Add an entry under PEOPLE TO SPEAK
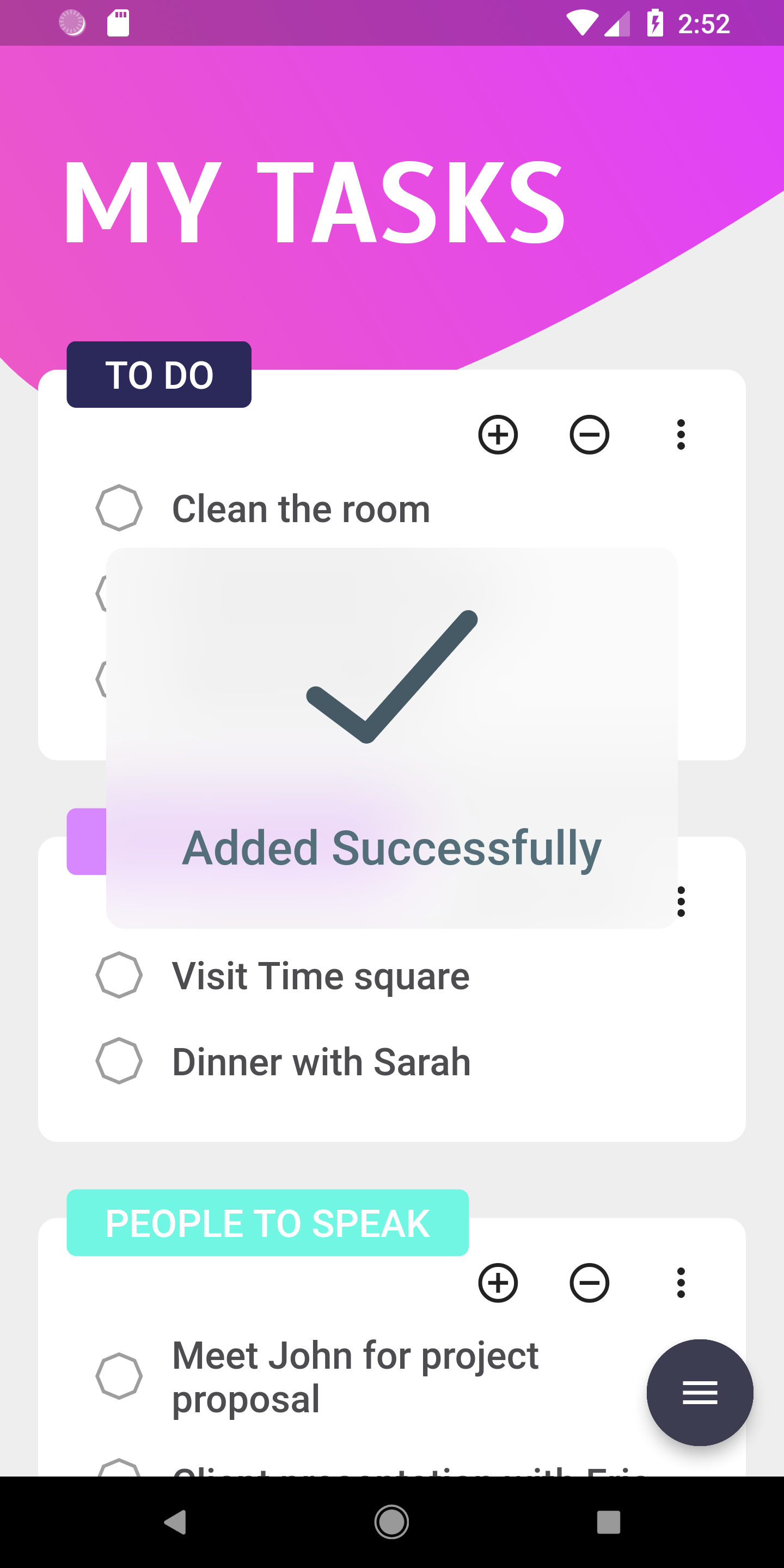Image resolution: width=784 pixels, height=1568 pixels. 498,1283
